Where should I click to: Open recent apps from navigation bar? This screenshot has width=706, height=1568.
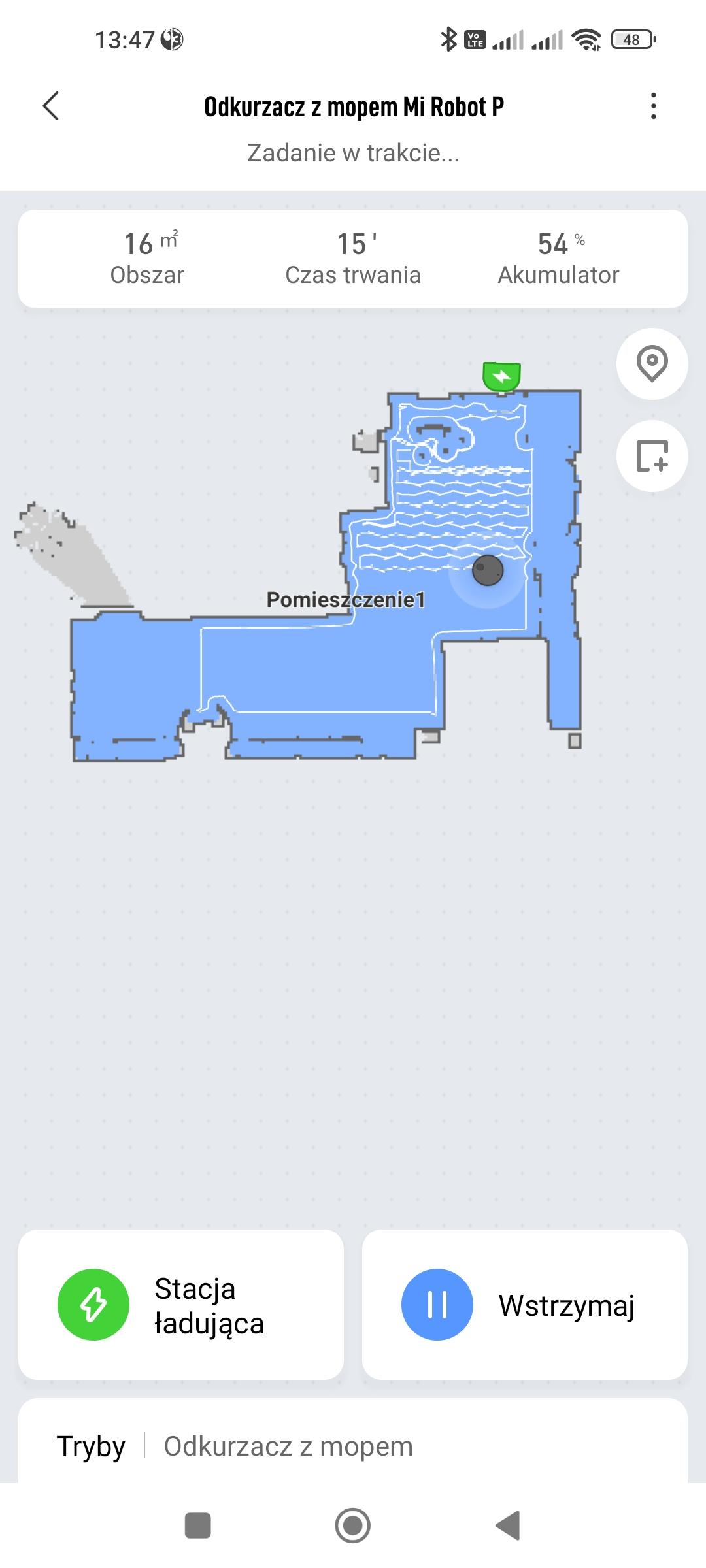(x=198, y=1526)
